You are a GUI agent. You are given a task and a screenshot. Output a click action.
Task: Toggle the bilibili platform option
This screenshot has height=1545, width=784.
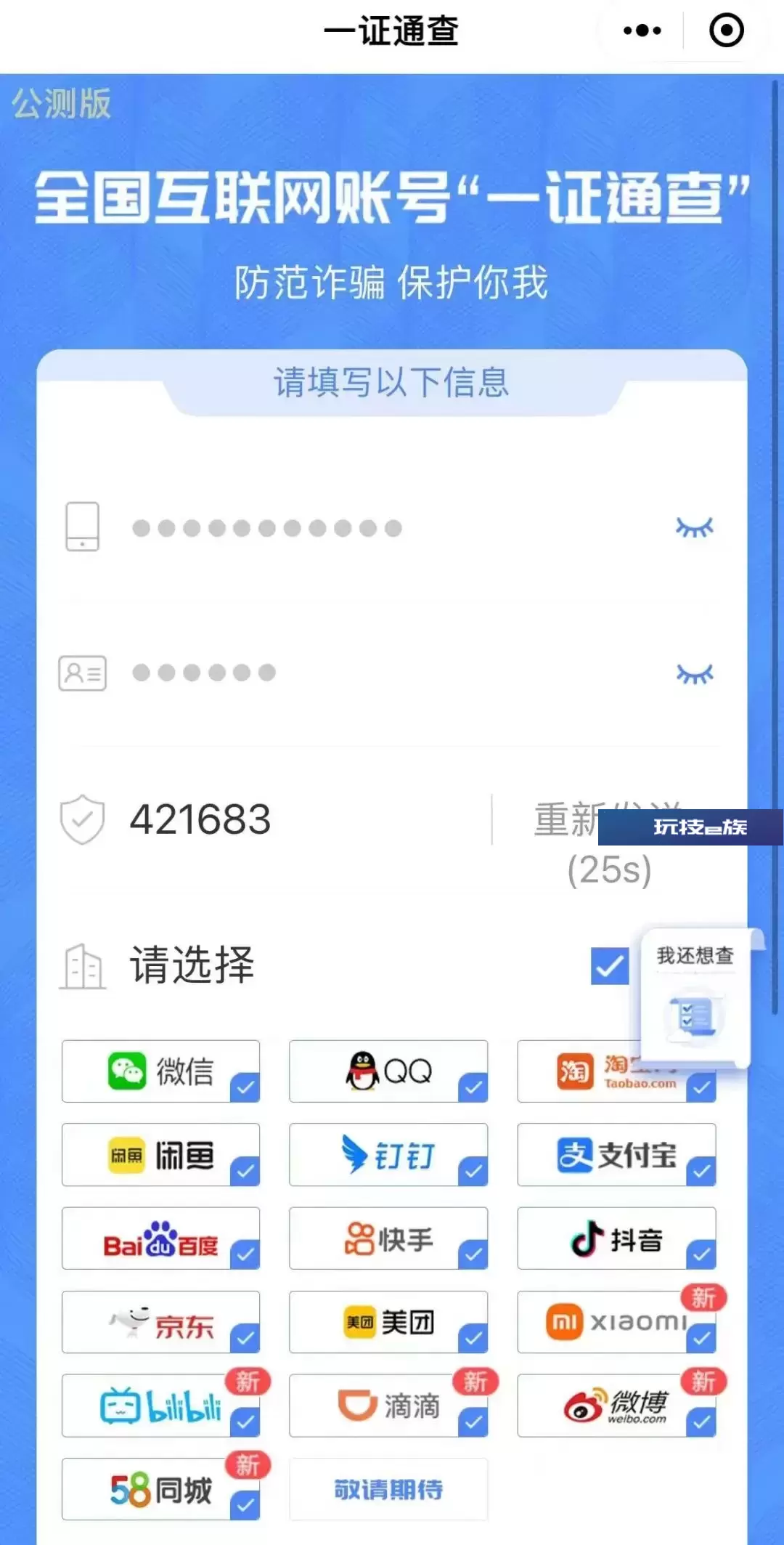coord(160,1406)
